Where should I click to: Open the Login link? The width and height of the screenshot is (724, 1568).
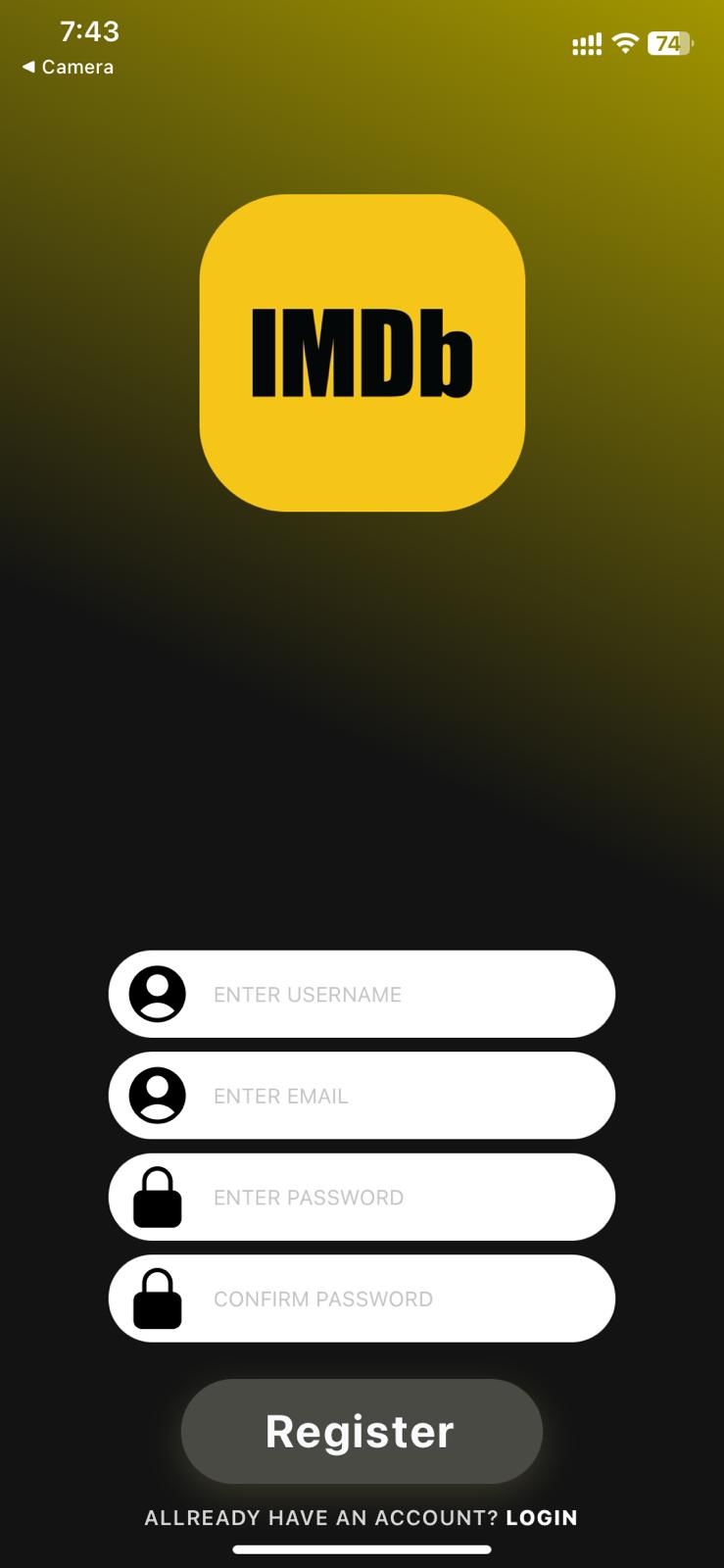(542, 1518)
